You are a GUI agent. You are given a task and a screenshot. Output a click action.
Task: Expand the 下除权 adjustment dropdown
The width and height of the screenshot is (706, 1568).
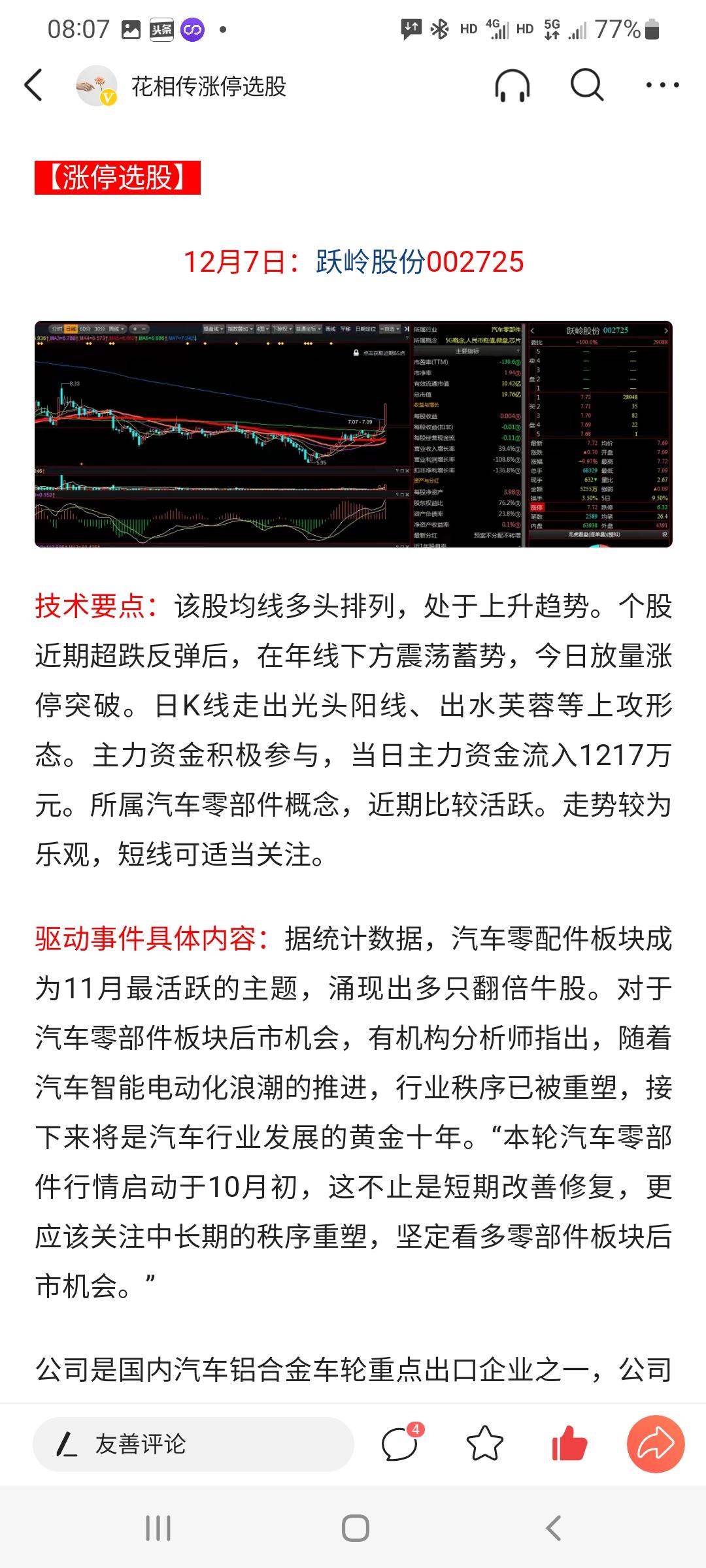[281, 329]
